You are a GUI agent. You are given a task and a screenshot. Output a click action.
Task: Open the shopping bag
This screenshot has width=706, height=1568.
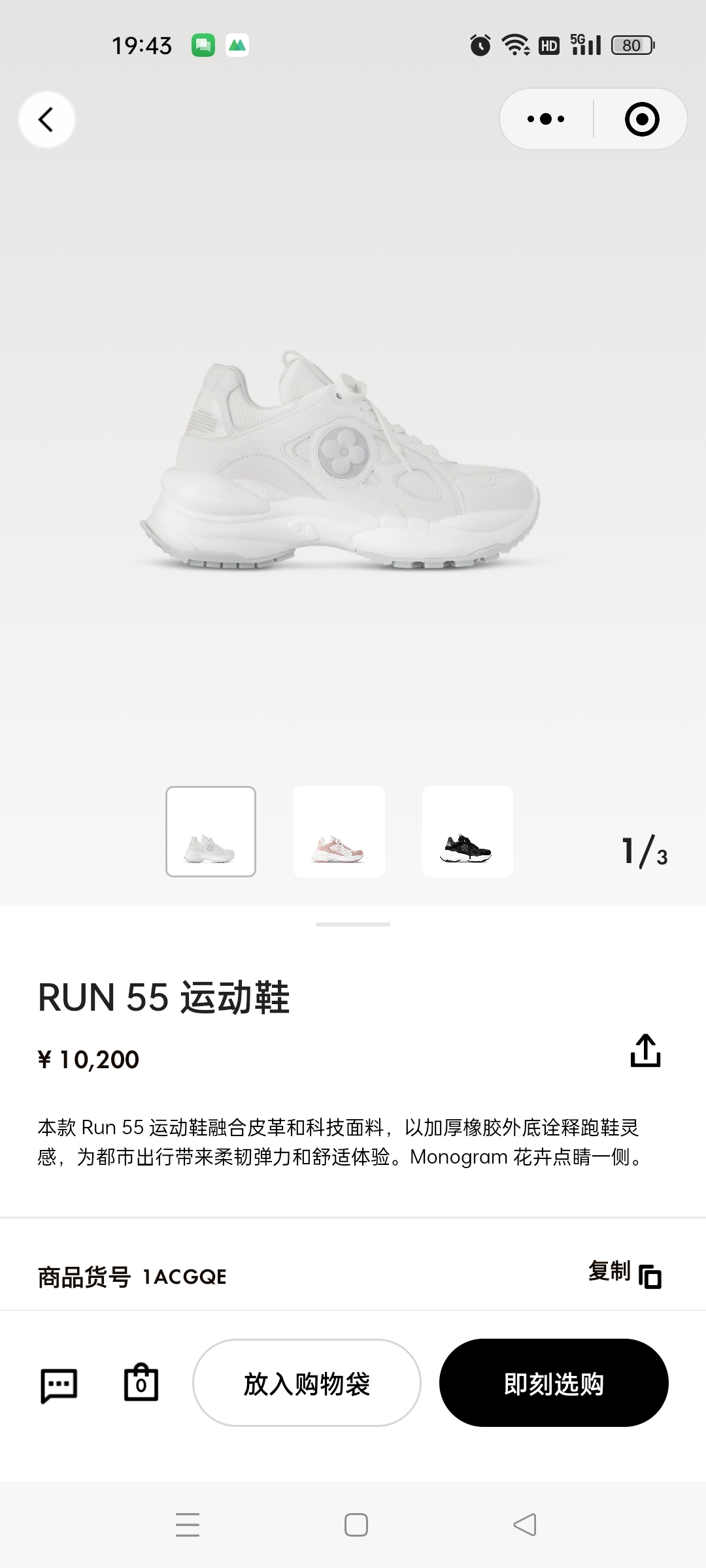[x=141, y=1382]
